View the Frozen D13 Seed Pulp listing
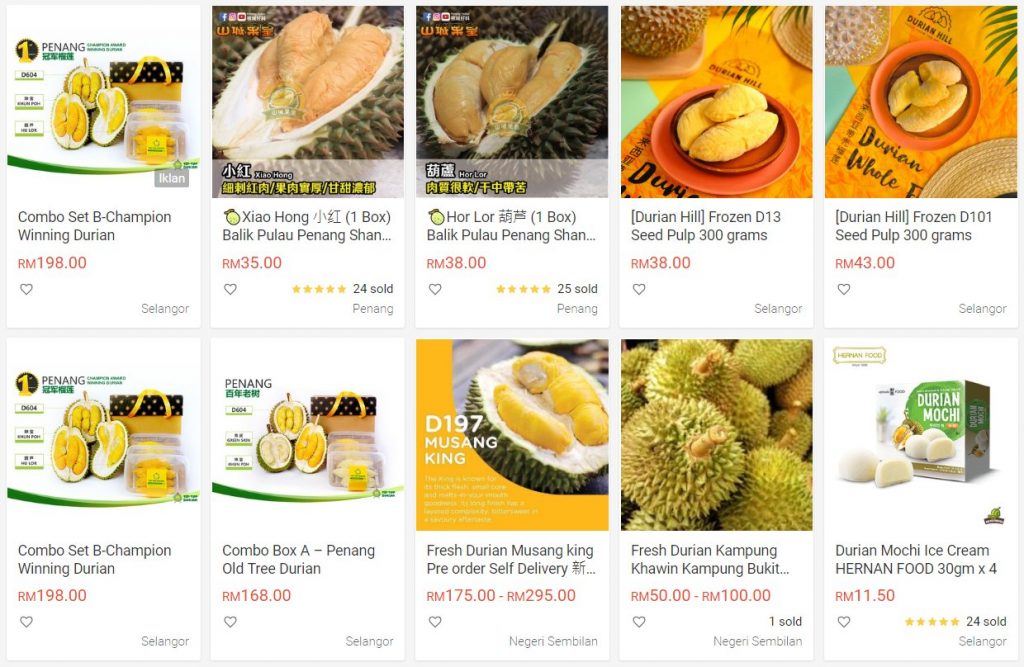1024x667 pixels. pos(715,102)
